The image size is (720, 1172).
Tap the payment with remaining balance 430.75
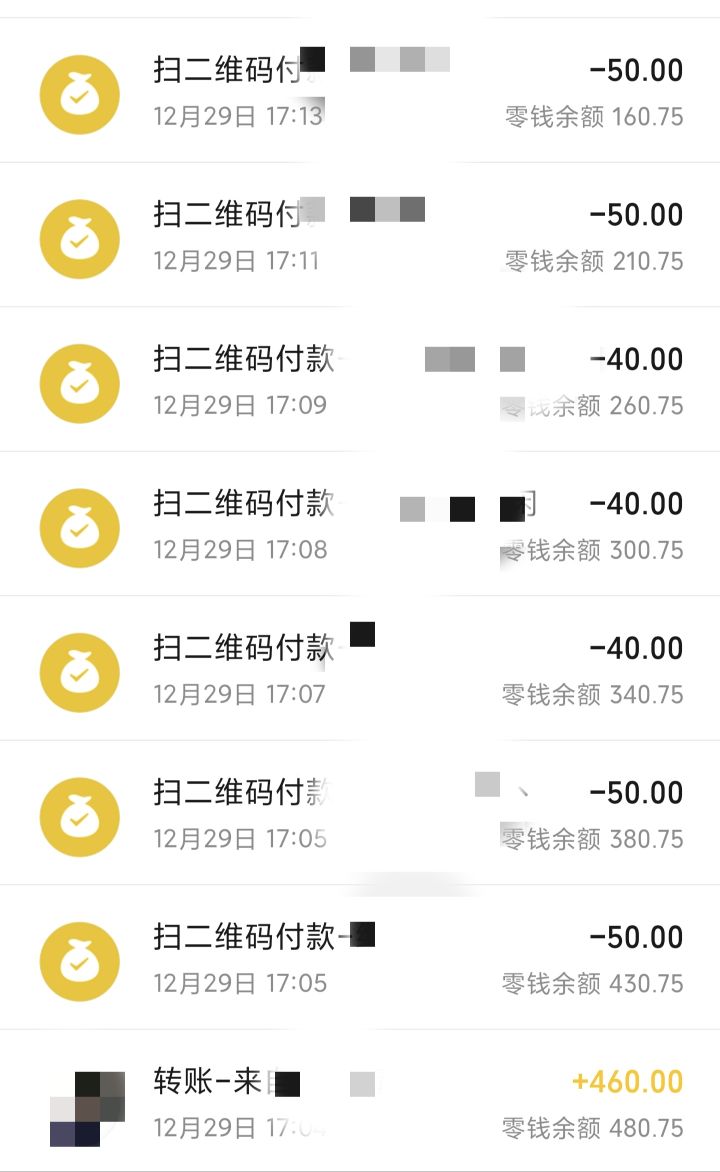click(x=360, y=959)
